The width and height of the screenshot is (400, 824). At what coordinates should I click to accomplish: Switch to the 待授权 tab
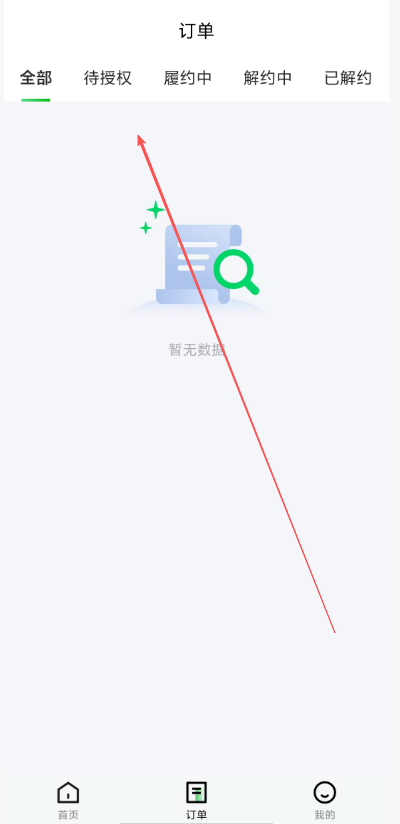click(108, 78)
